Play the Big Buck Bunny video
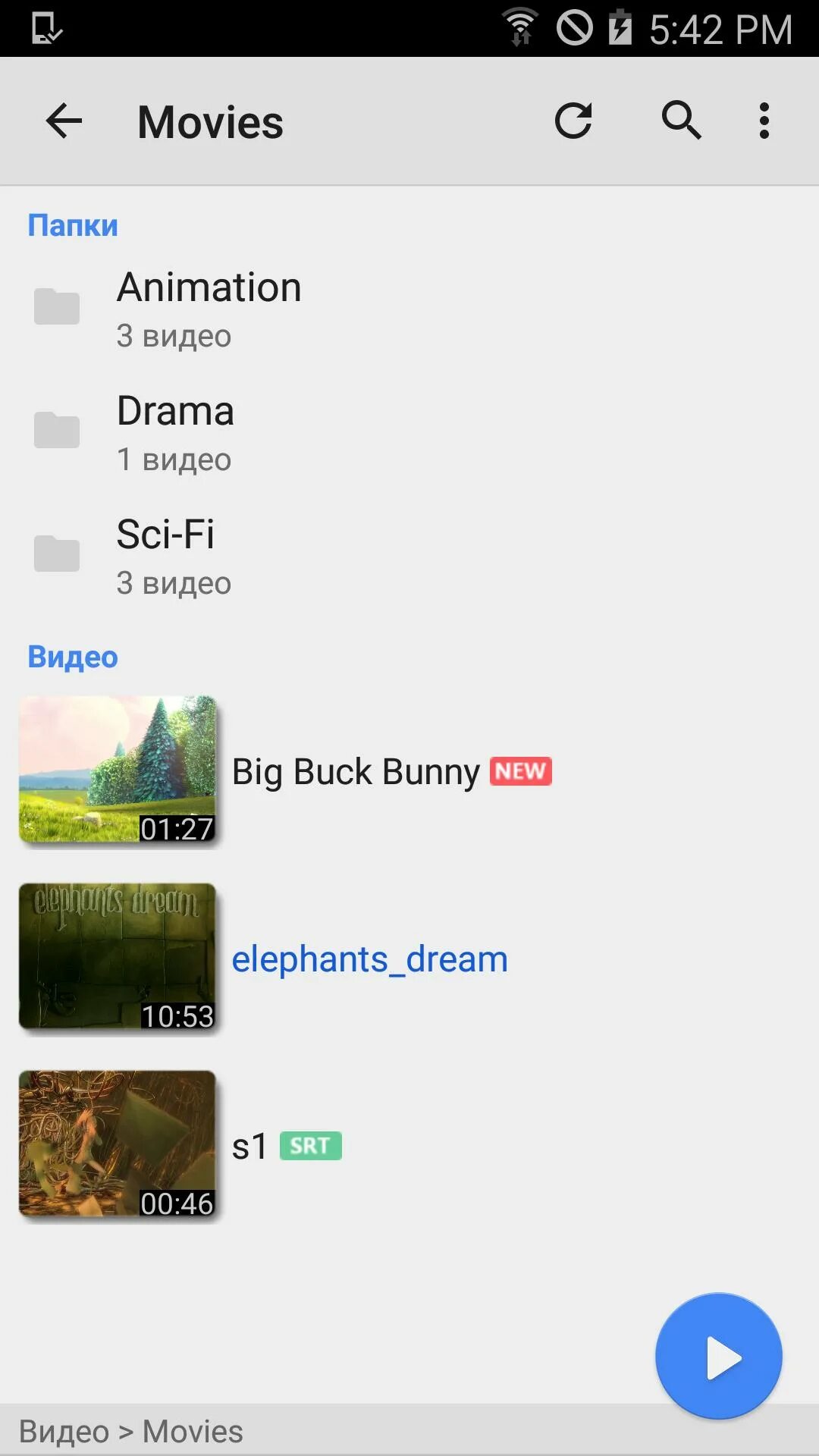The height and width of the screenshot is (1456, 819). coord(355,771)
